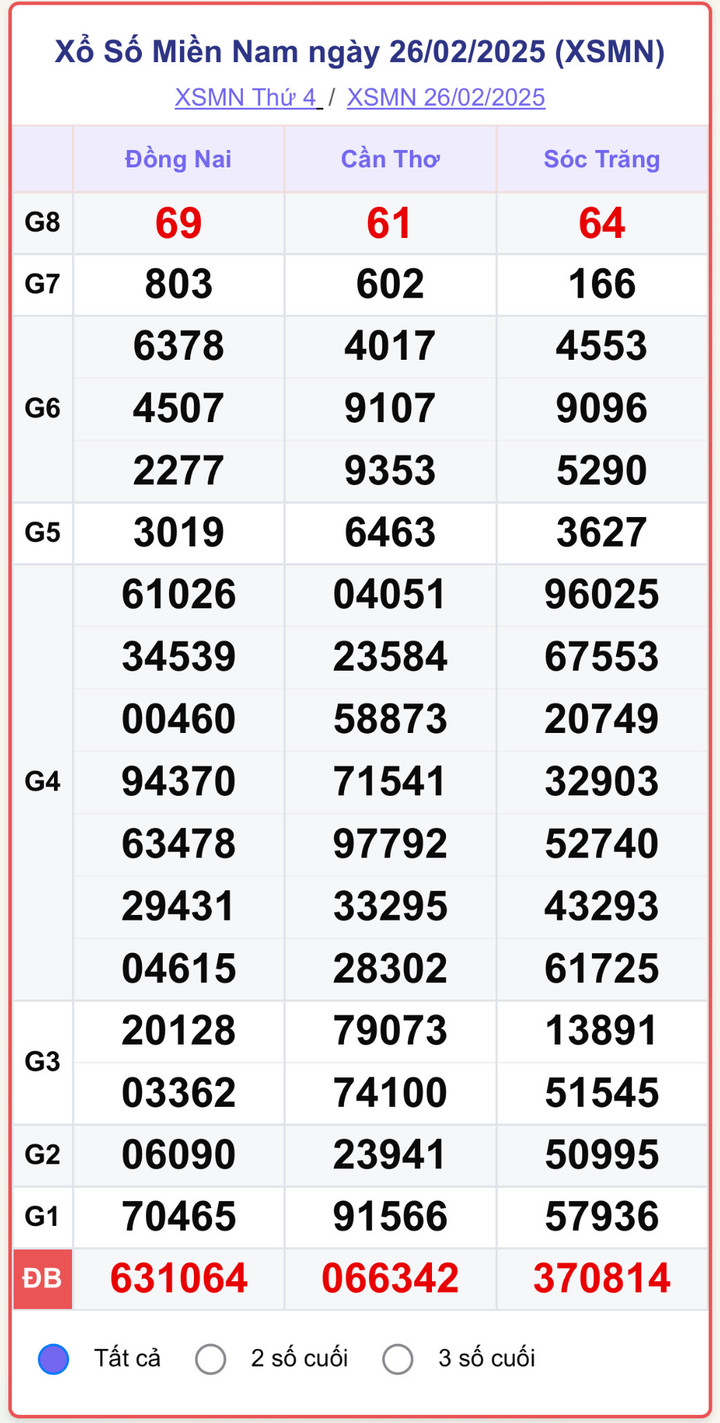
Task: Select the Tất cả radio option
Action: point(54,1358)
